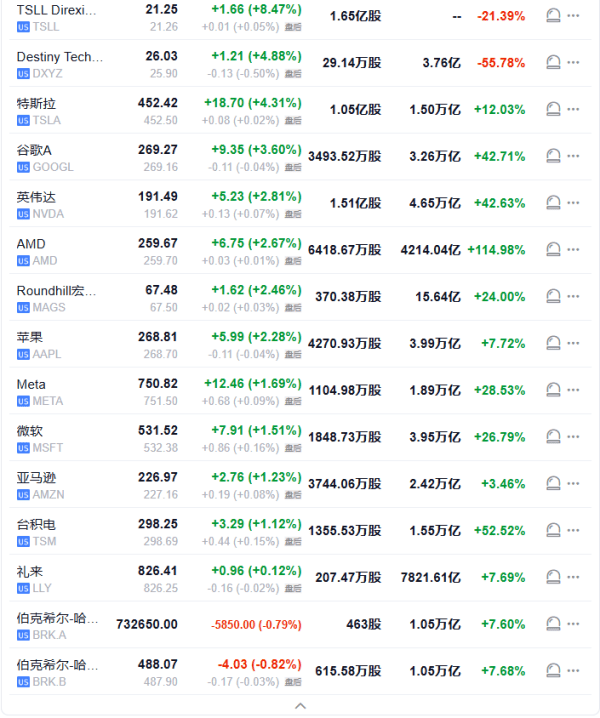The image size is (600, 718).
Task: Set alert bell for 苹果 AAPL
Action: point(553,343)
